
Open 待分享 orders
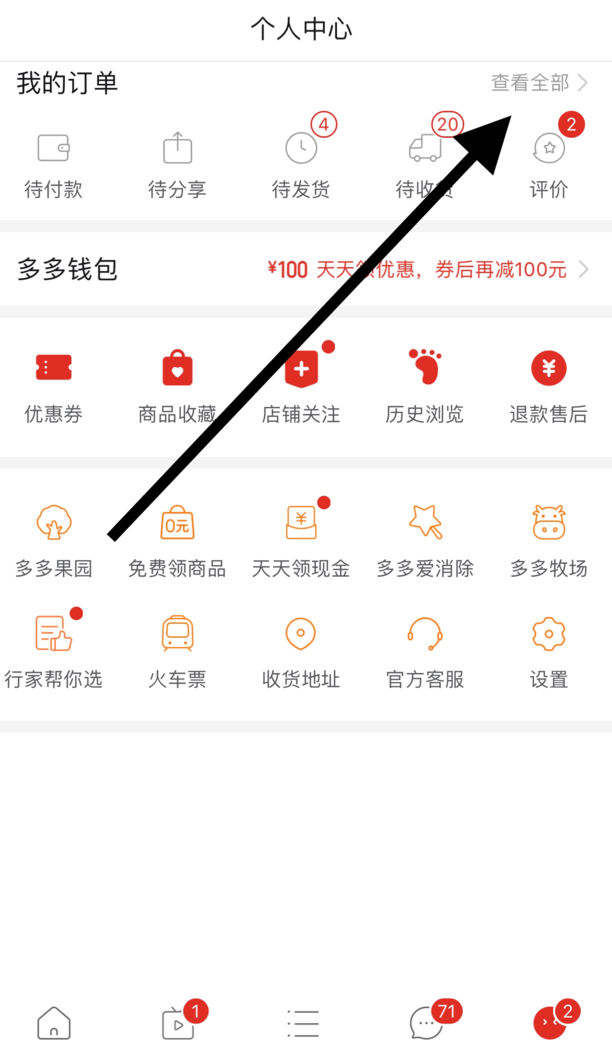[177, 165]
